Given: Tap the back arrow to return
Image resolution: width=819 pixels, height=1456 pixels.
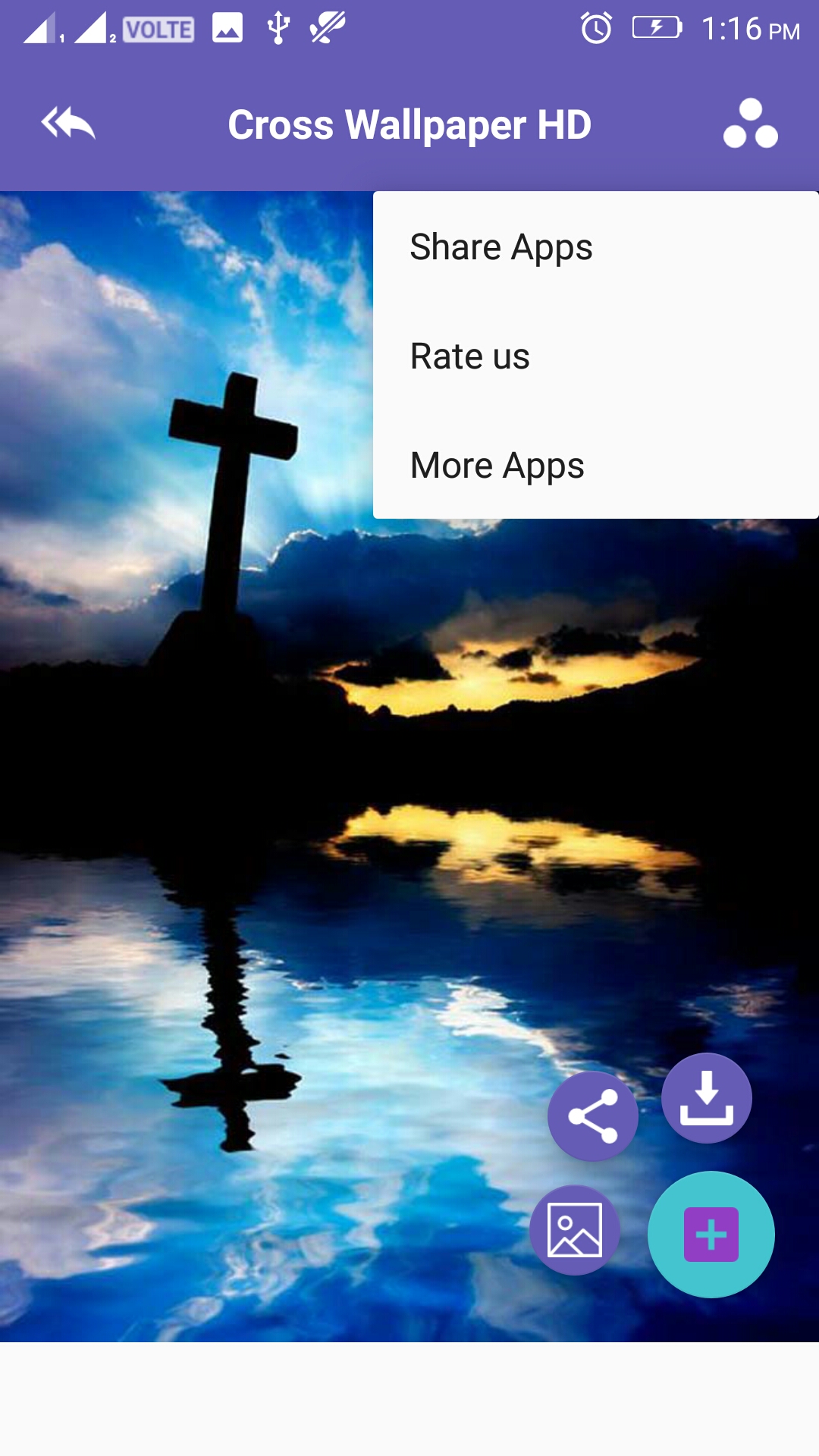Looking at the screenshot, I should 67,124.
